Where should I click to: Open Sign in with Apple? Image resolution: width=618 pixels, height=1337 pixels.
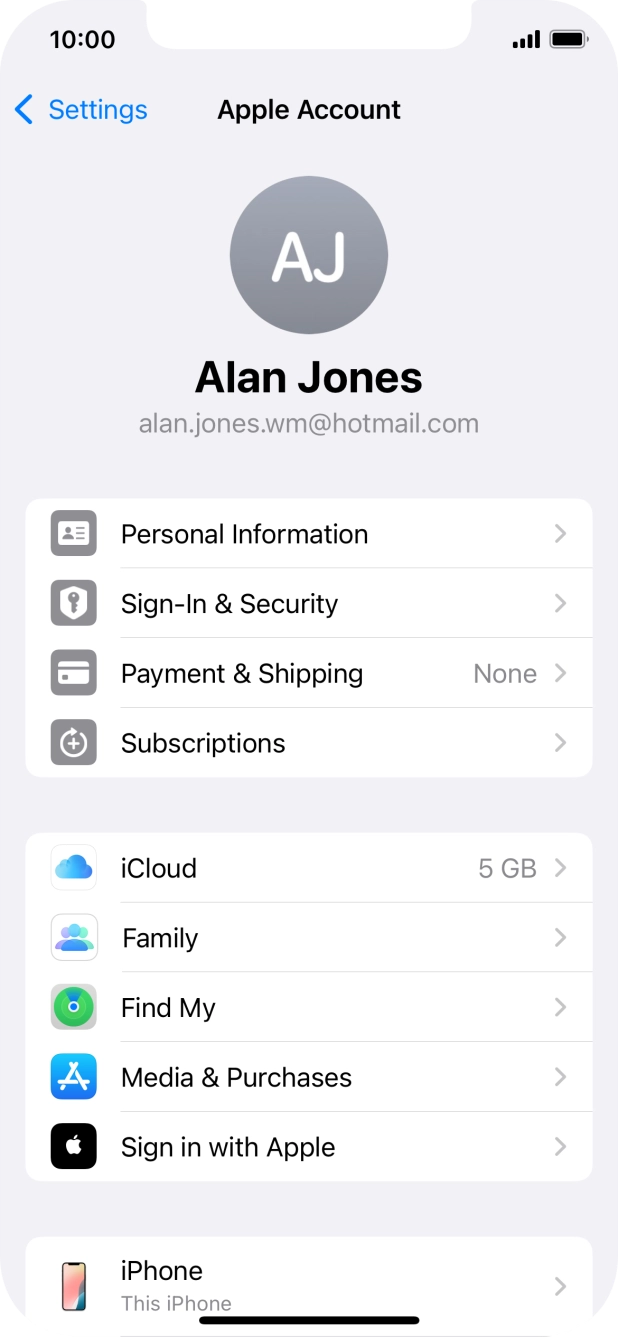click(309, 1147)
